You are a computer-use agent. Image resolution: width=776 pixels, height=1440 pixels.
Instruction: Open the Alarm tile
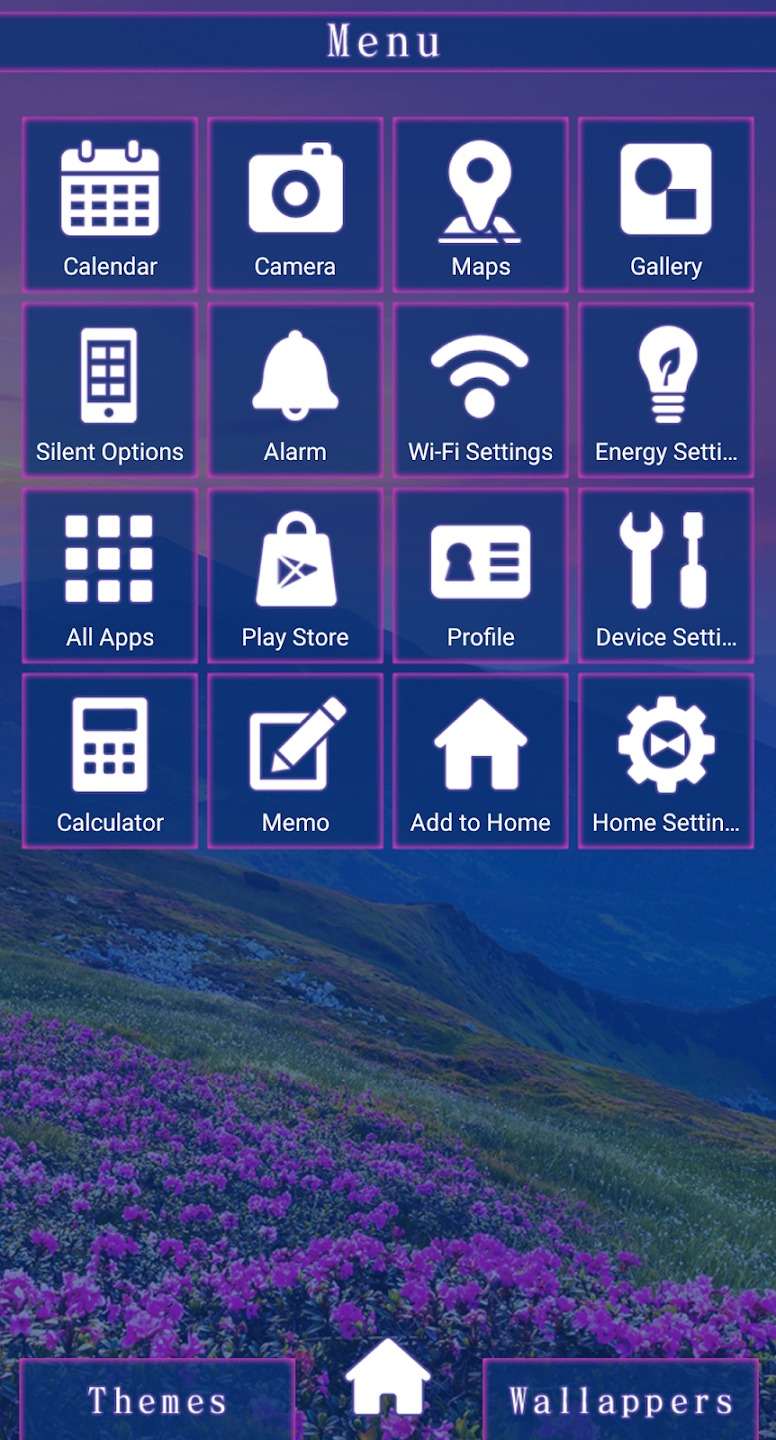[295, 390]
